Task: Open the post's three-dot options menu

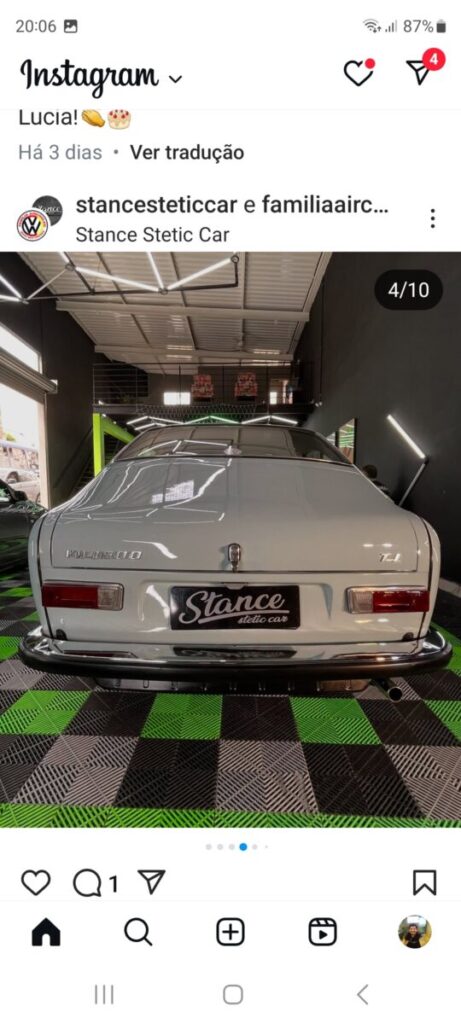Action: click(x=432, y=219)
